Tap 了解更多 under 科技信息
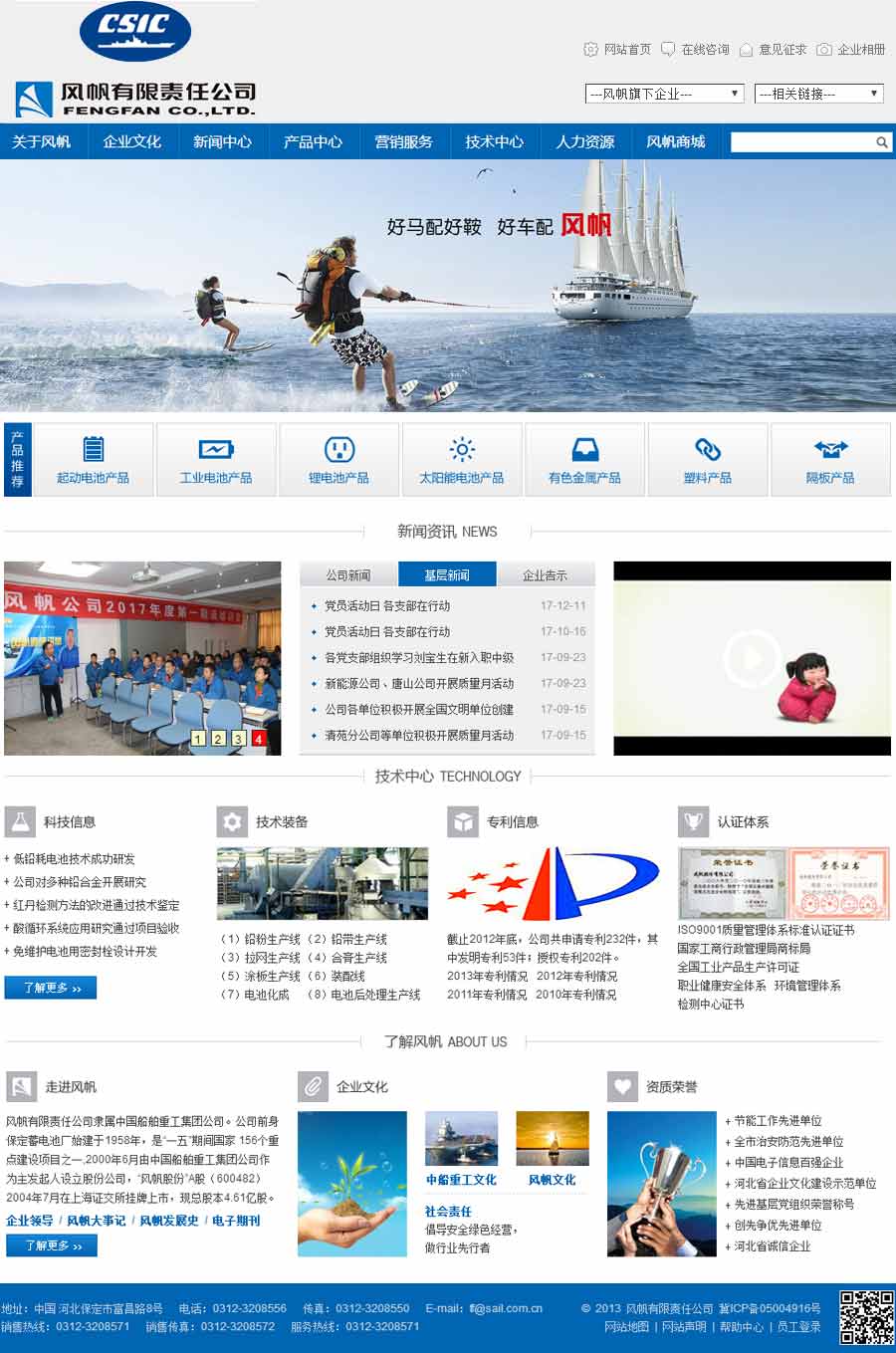Viewport: 896px width, 1353px height. pos(51,988)
